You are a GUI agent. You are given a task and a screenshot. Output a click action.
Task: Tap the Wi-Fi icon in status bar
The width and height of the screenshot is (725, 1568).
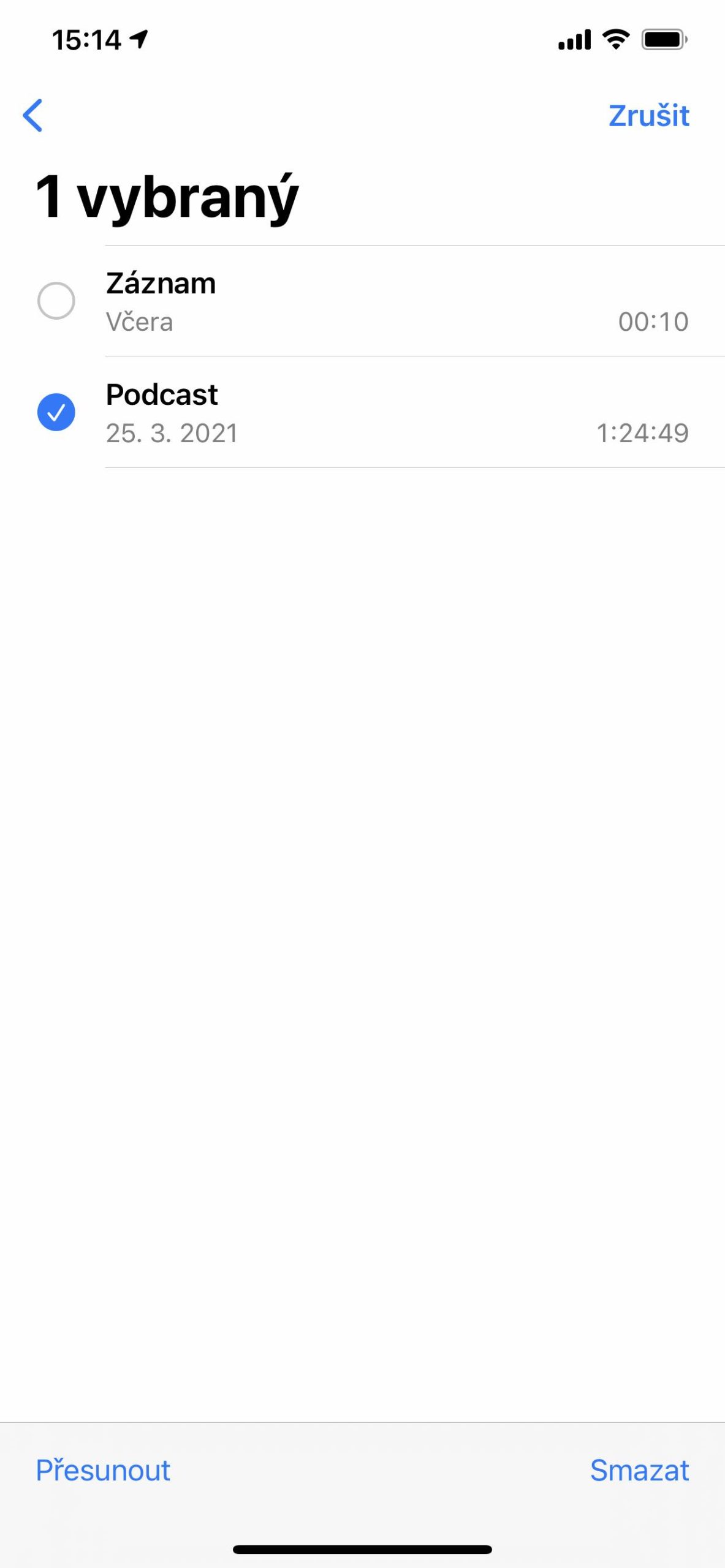pyautogui.click(x=615, y=39)
